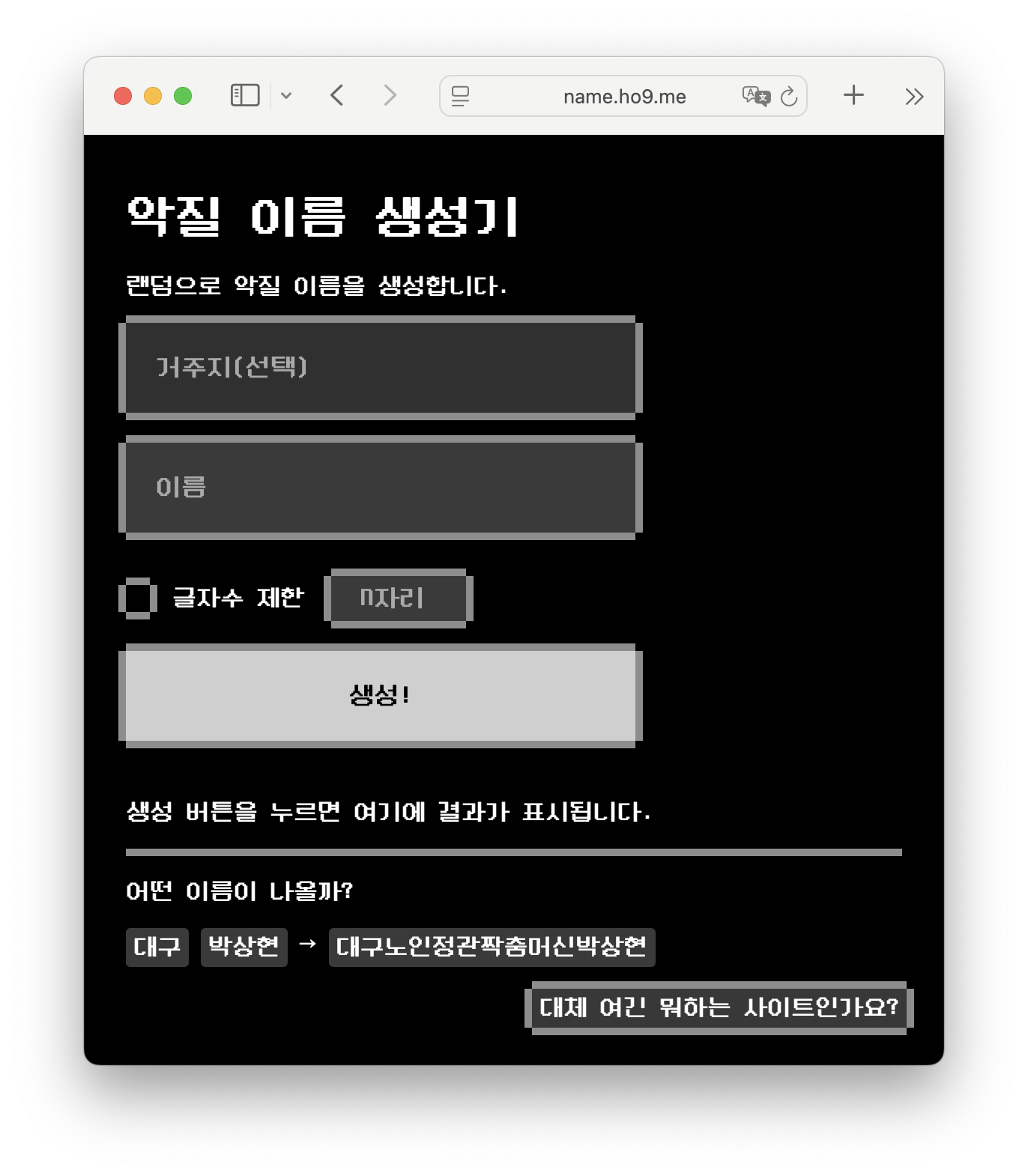
Task: Close the window with red button
Action: (x=123, y=96)
